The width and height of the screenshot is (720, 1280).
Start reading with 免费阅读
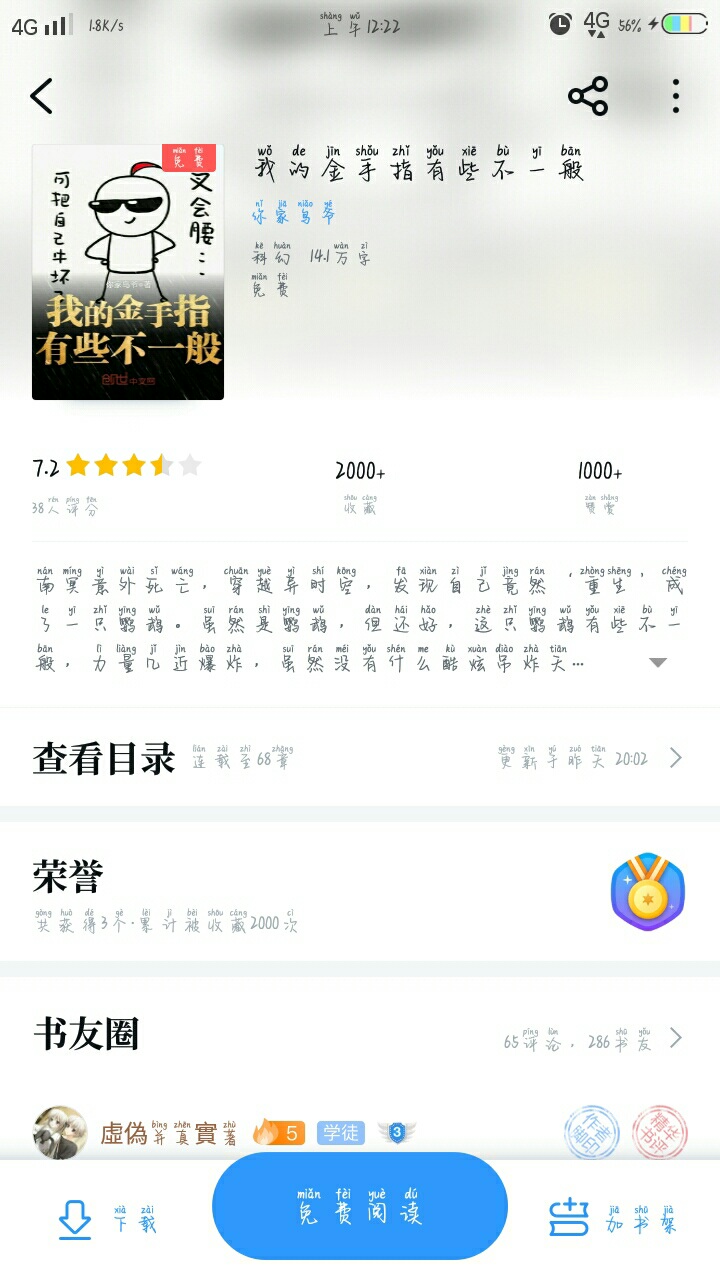[x=360, y=1207]
